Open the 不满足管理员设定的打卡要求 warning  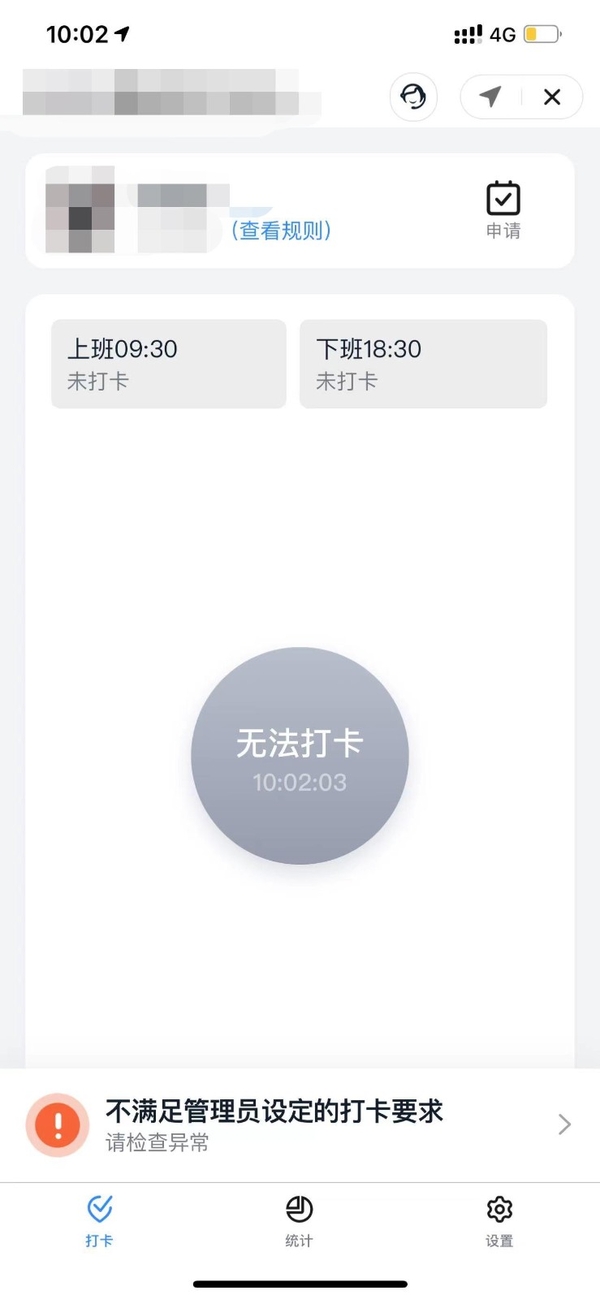click(300, 1125)
